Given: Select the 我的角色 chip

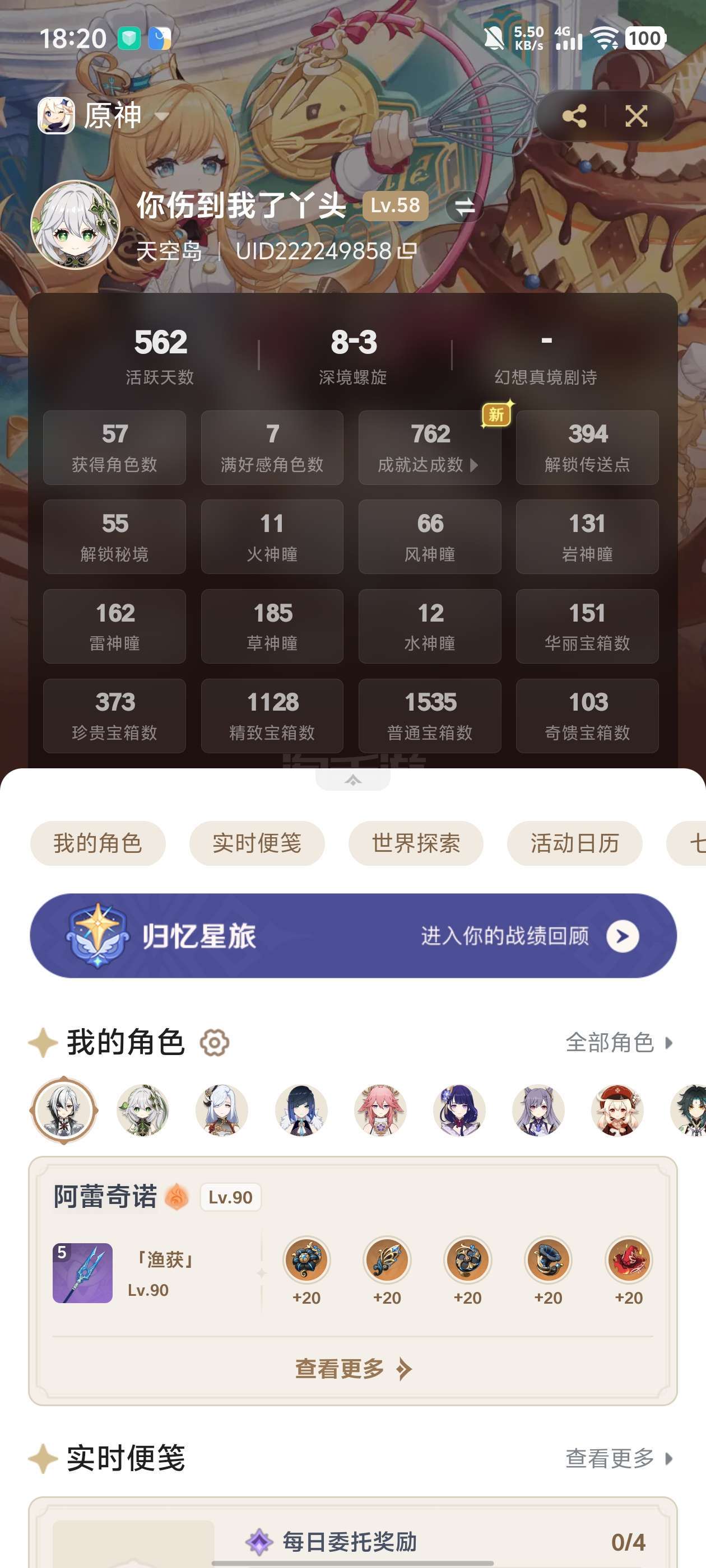Looking at the screenshot, I should tap(97, 843).
